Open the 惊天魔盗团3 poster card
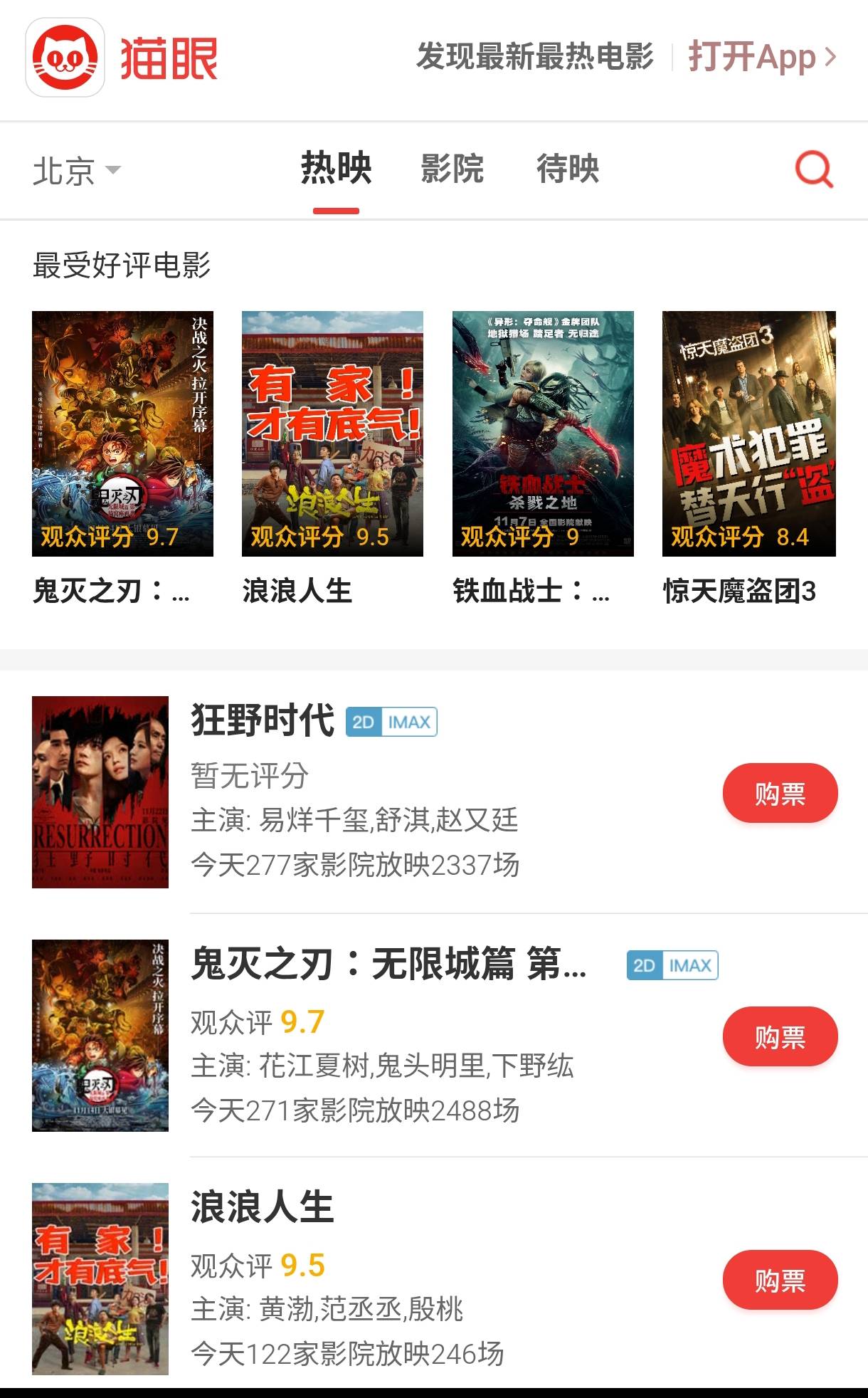Image resolution: width=868 pixels, height=1398 pixels. [x=749, y=433]
